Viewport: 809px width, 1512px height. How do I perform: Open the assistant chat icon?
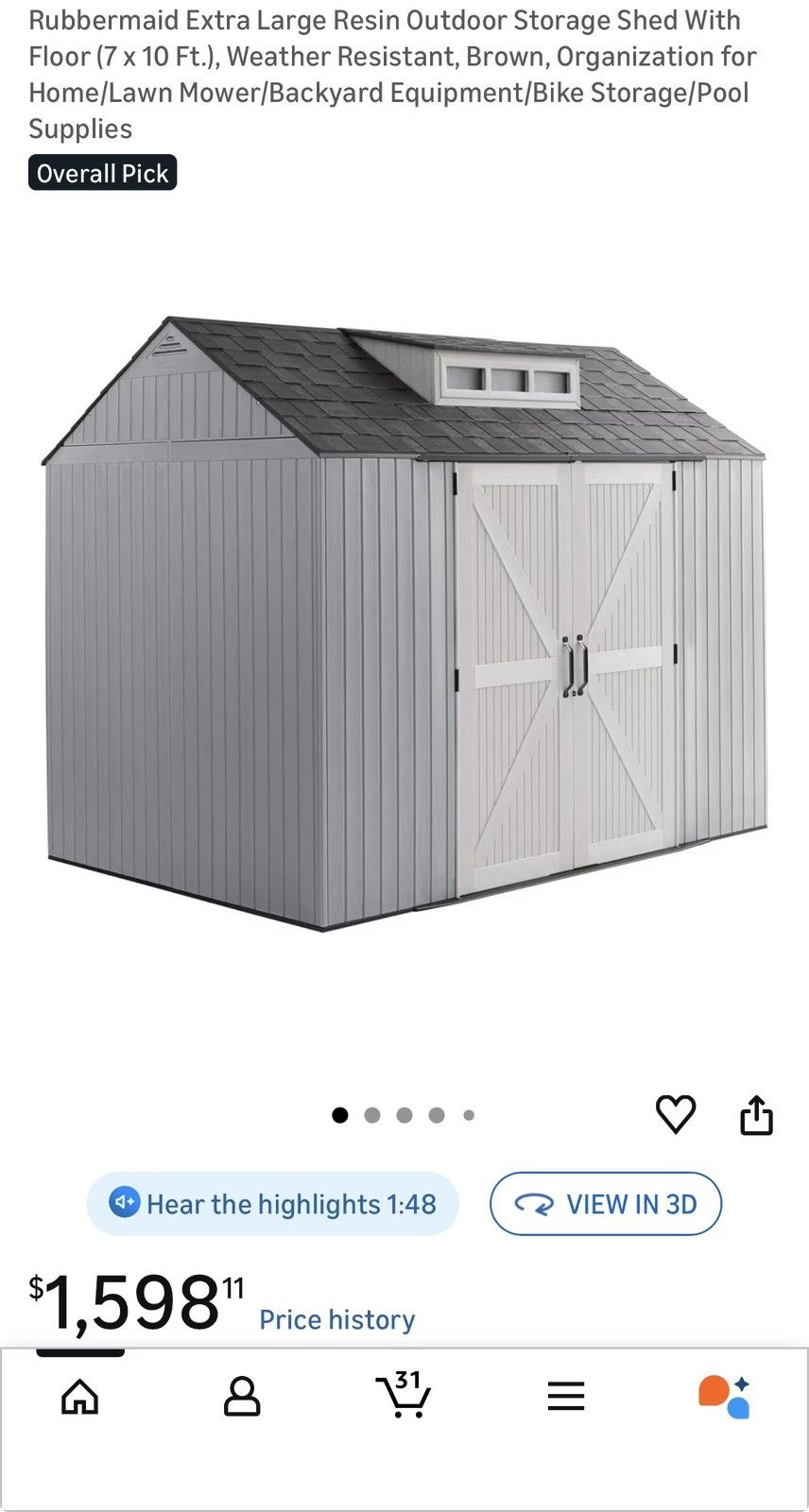coord(725,1396)
